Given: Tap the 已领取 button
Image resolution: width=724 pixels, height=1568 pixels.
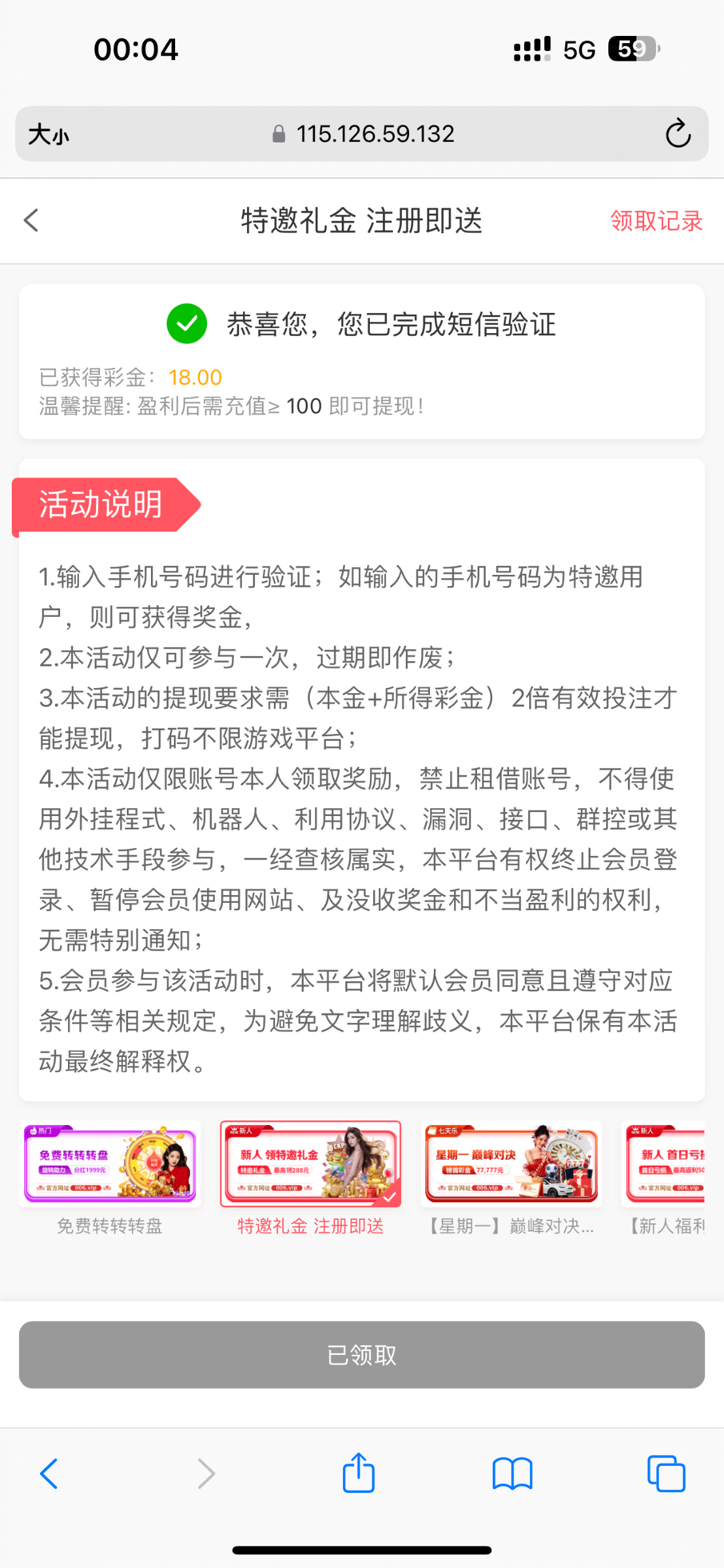Looking at the screenshot, I should [361, 1355].
